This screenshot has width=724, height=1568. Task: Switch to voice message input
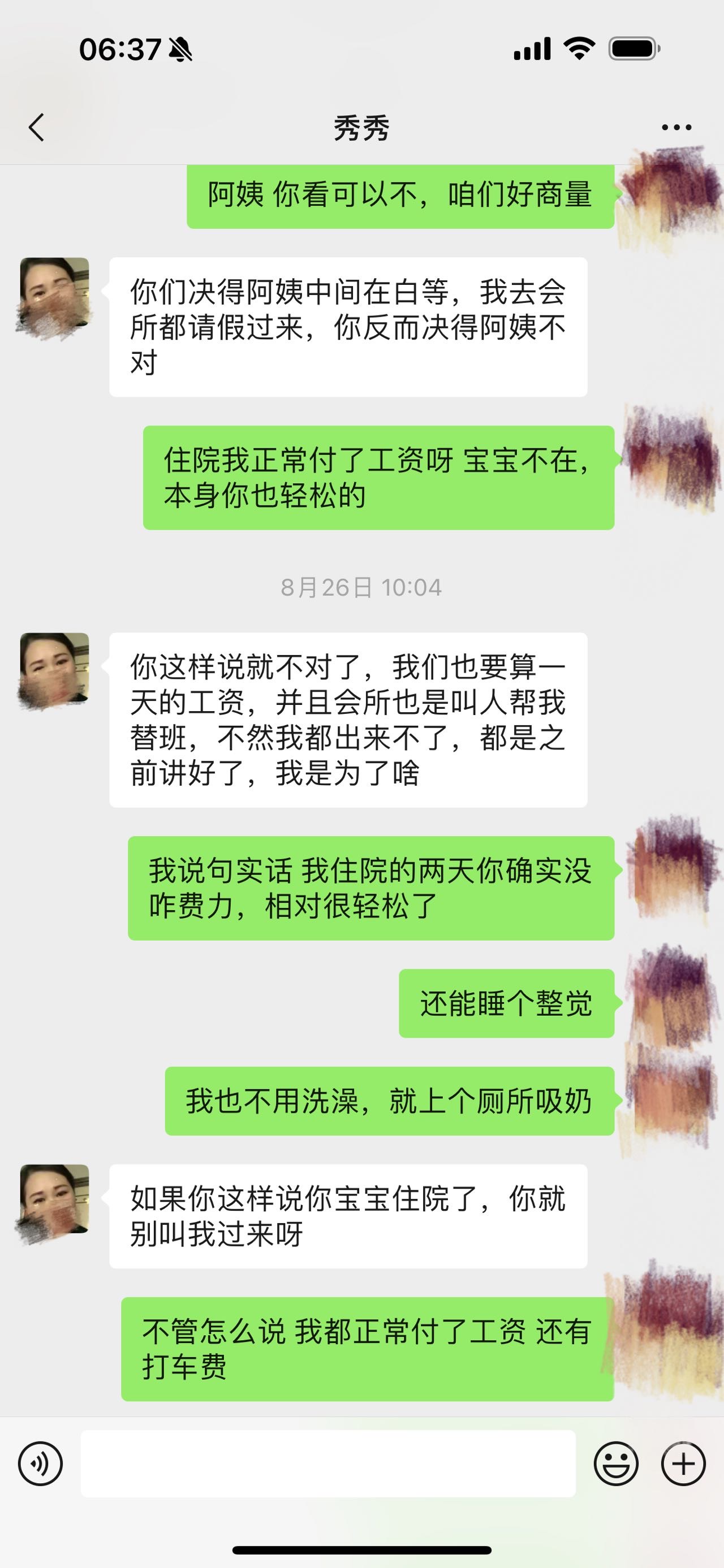(x=40, y=1464)
